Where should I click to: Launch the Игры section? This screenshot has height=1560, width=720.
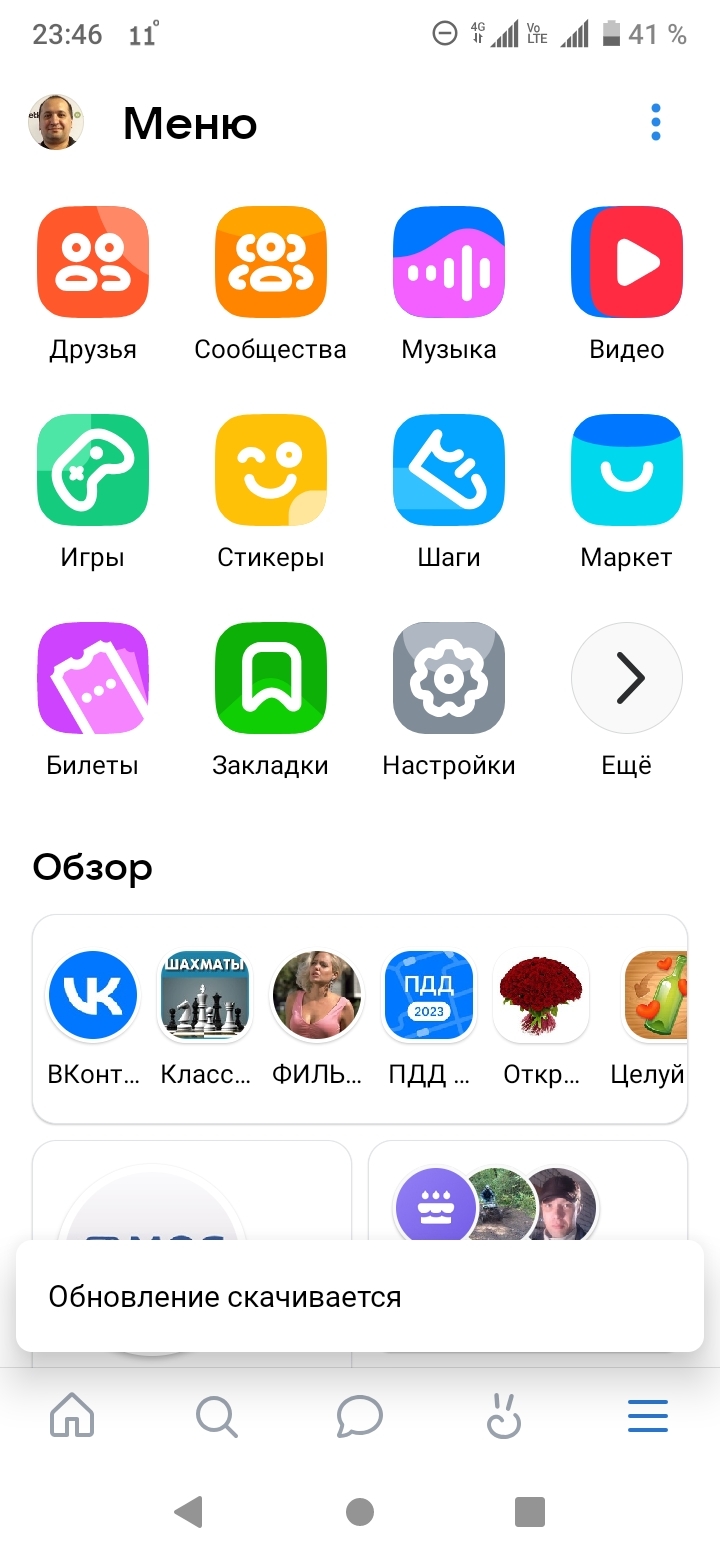click(92, 470)
